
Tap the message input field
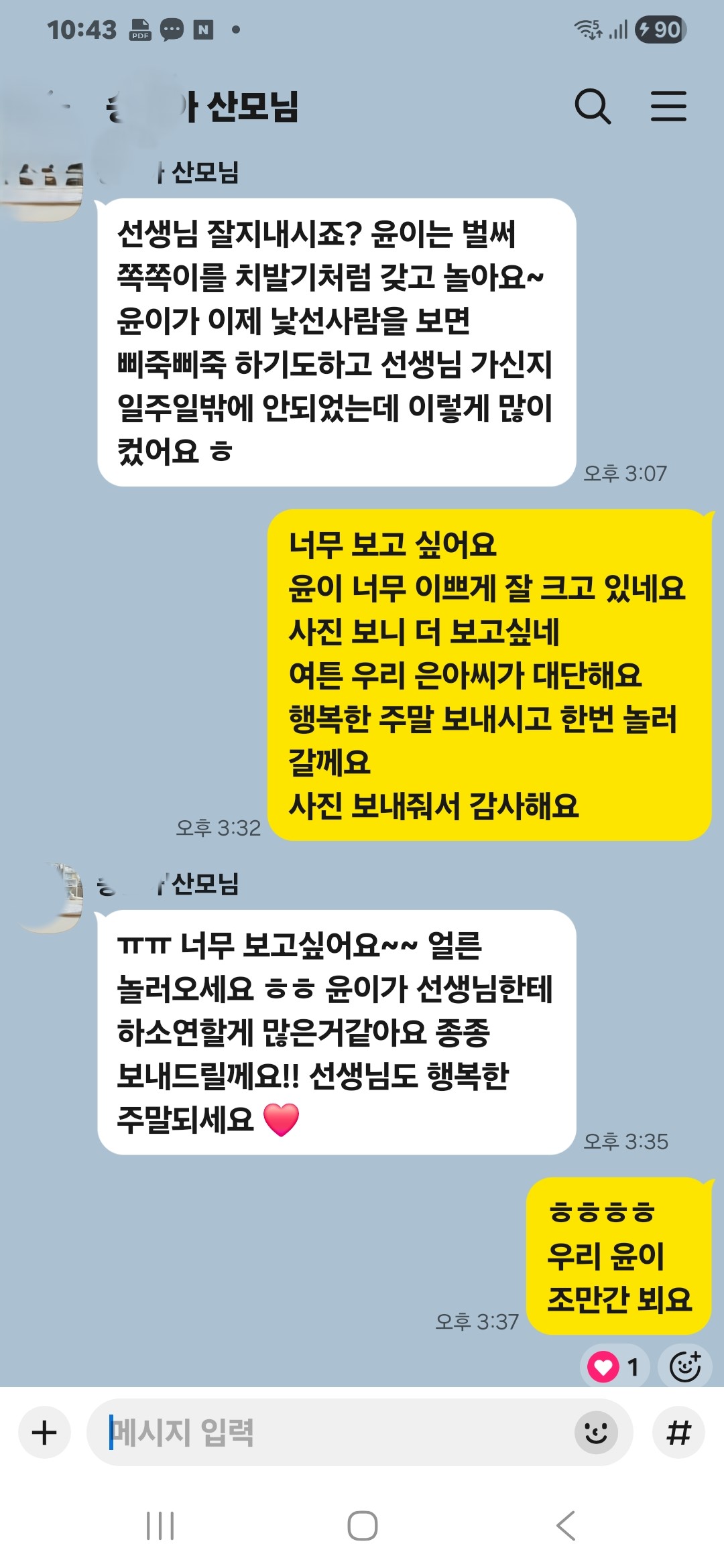335,1432
